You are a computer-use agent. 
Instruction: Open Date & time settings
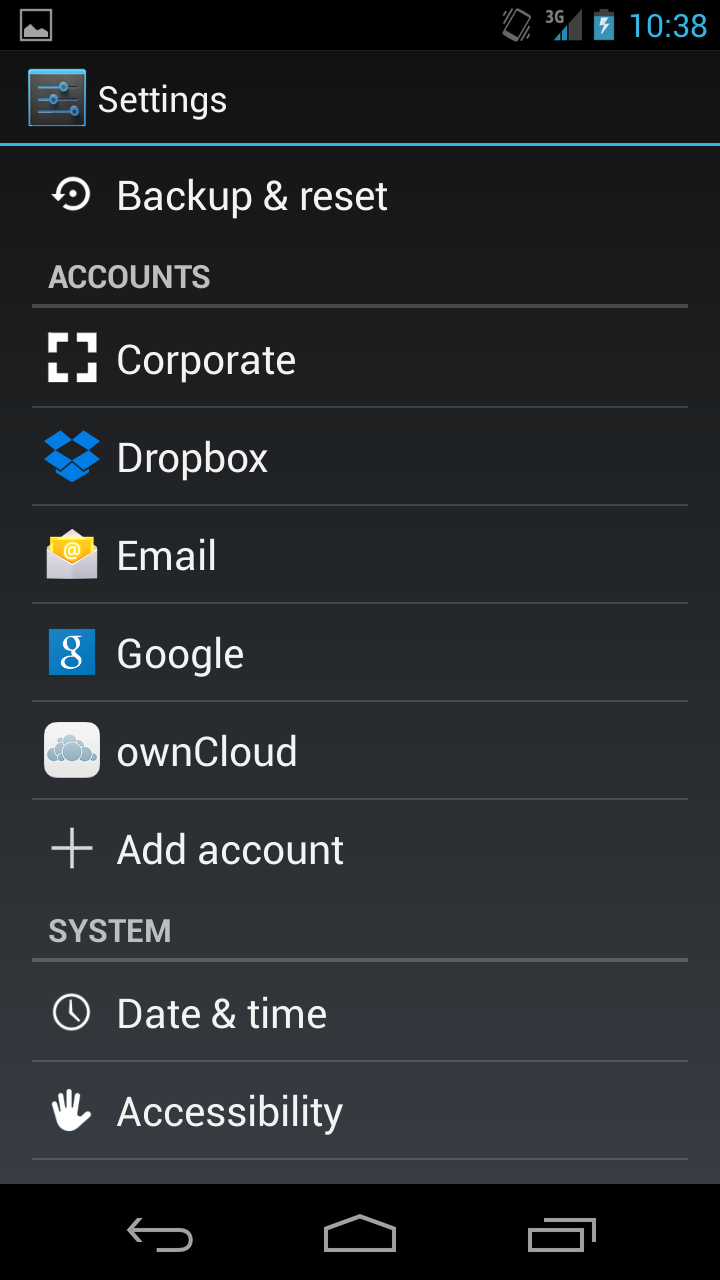coord(360,1013)
